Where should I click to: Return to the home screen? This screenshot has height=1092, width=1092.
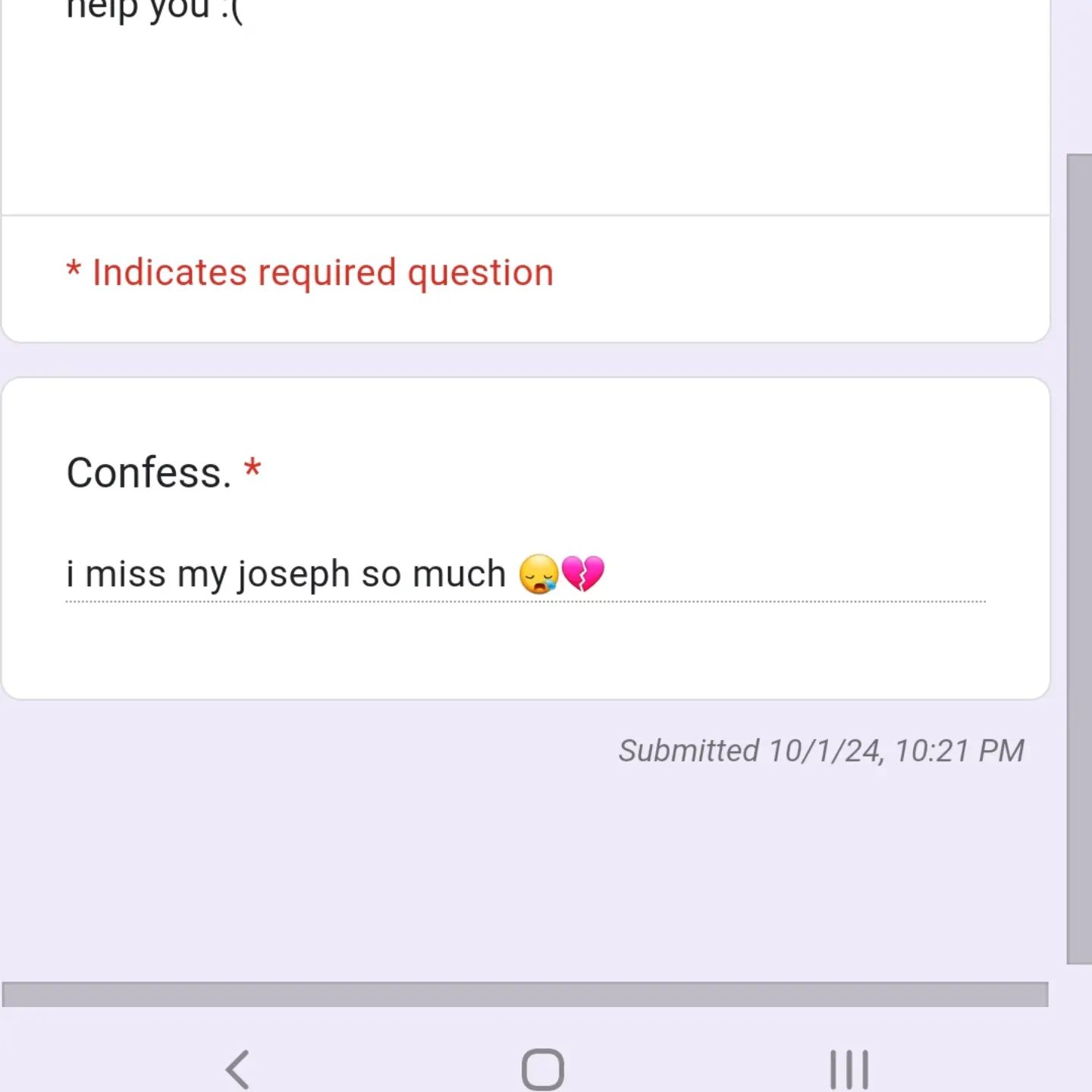[x=543, y=1069]
